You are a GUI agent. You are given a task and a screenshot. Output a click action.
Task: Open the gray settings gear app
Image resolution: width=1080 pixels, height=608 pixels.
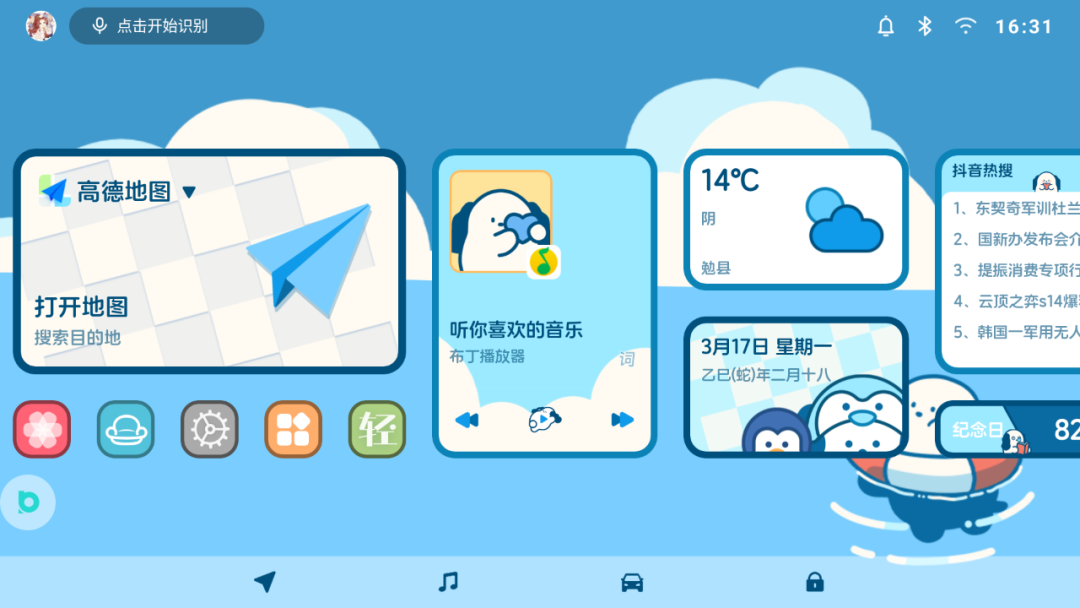click(x=209, y=429)
